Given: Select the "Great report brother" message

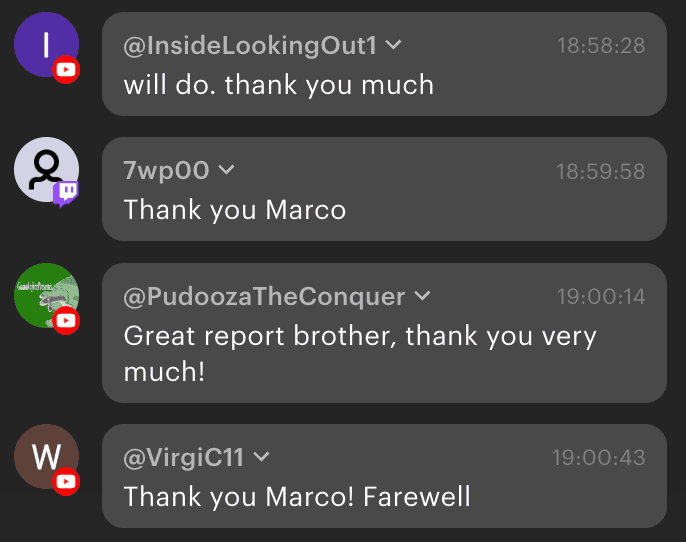Looking at the screenshot, I should point(360,354).
